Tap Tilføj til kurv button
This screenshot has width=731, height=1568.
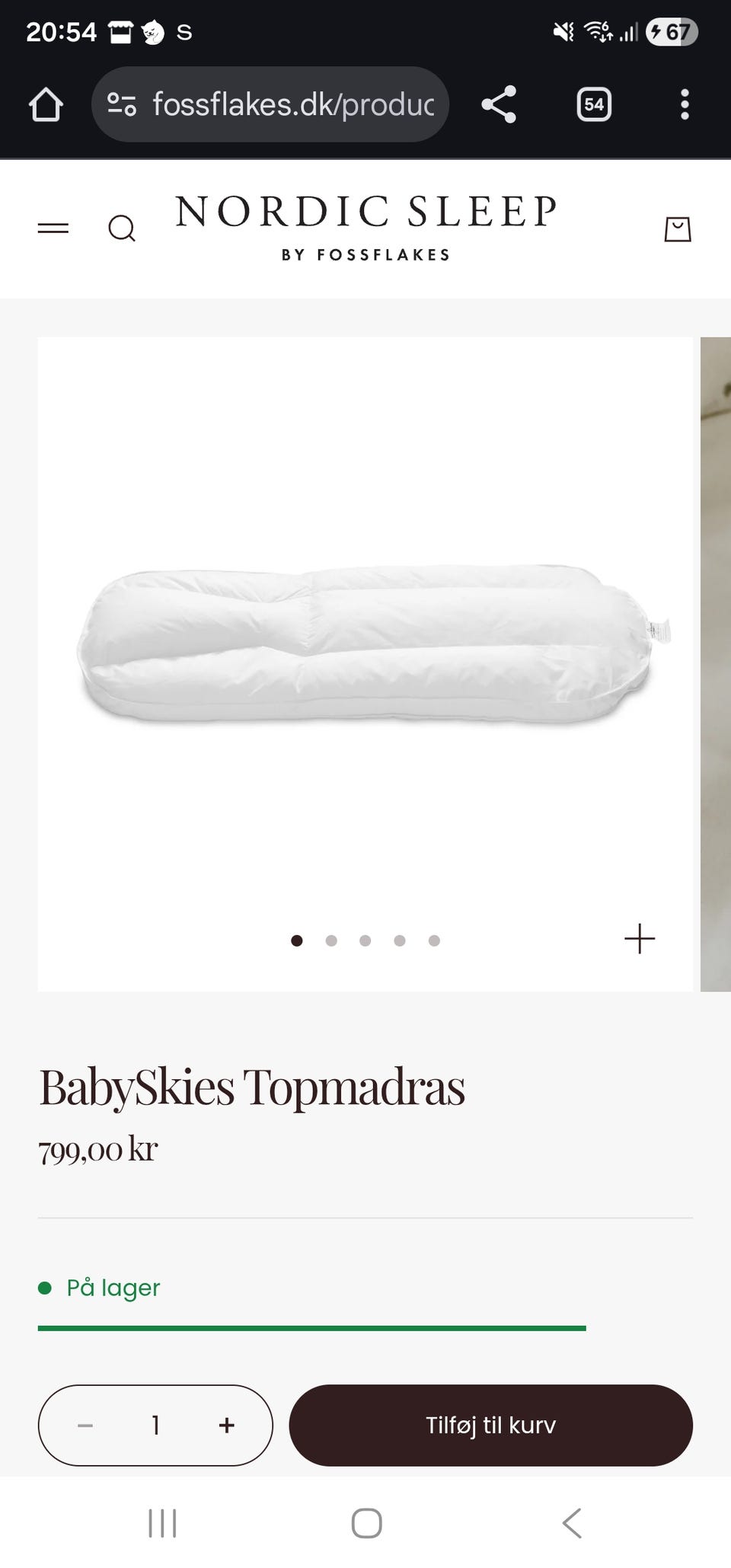[x=490, y=1425]
